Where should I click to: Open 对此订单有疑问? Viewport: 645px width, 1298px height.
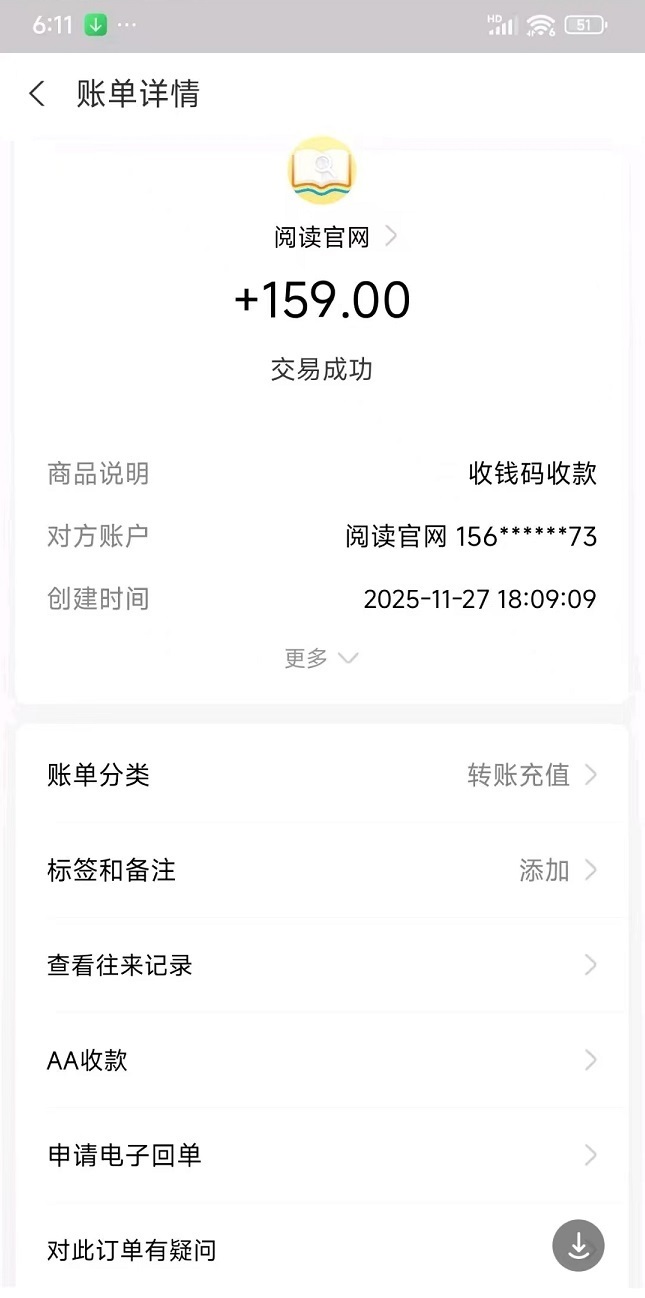pos(132,1250)
